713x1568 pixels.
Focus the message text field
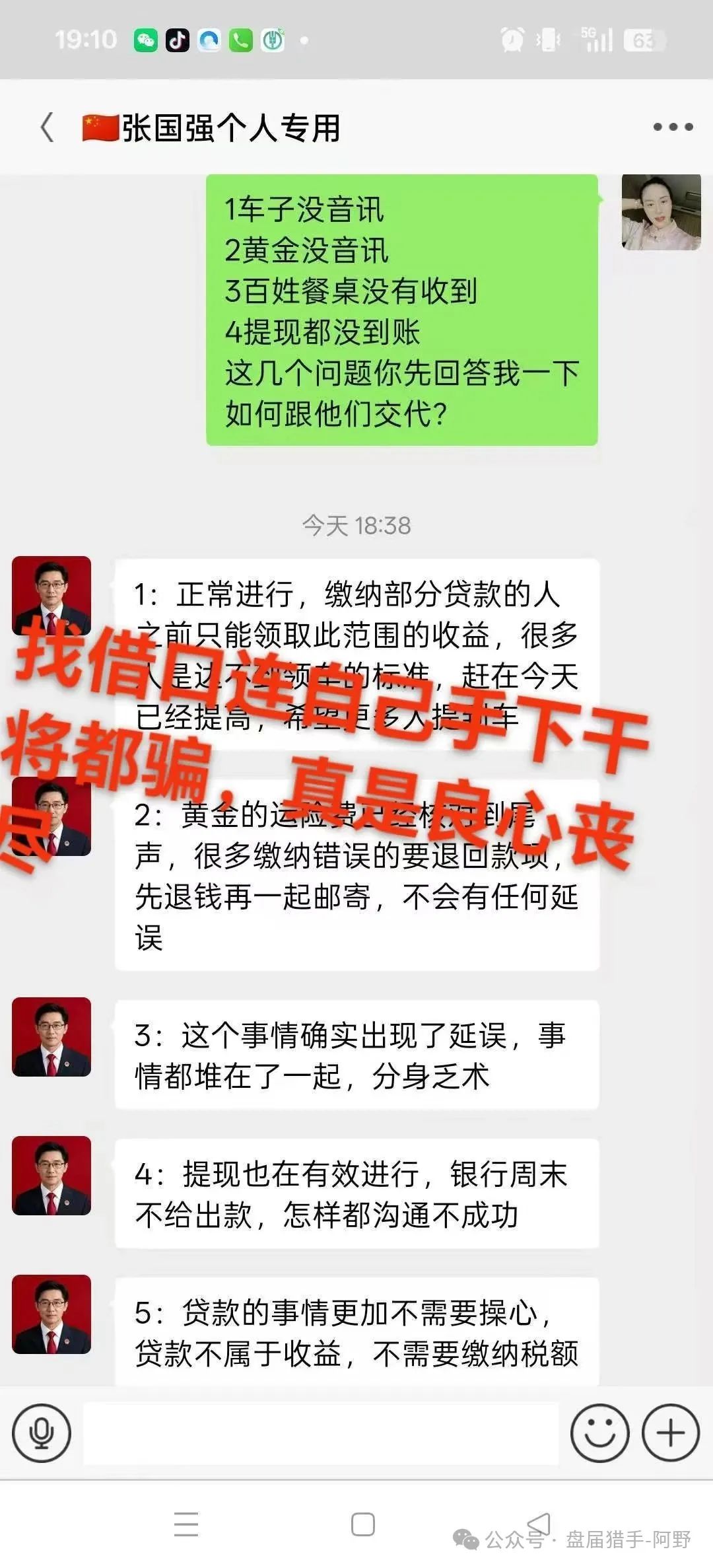coord(321,1432)
